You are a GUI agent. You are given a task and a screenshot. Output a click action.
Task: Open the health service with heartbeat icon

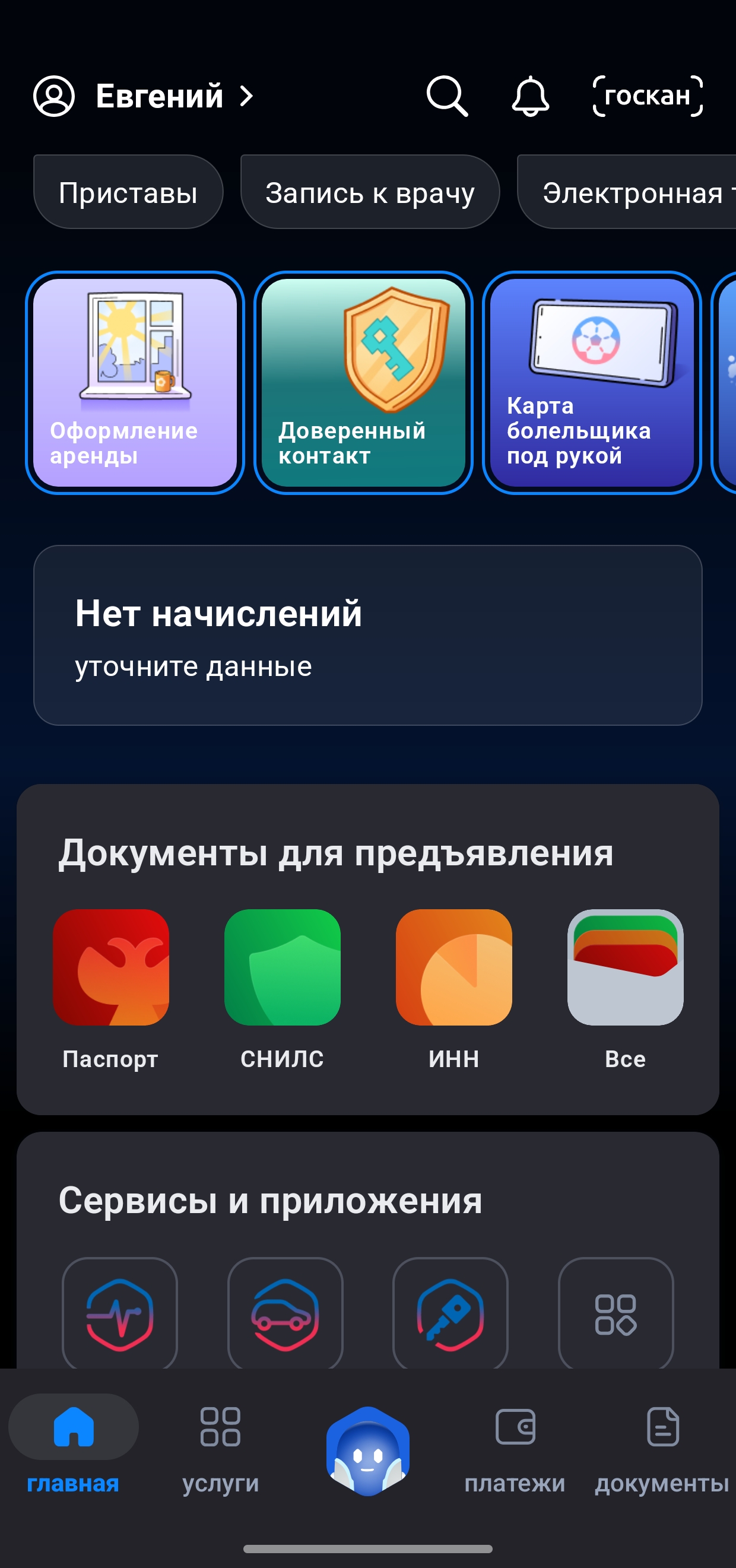pos(120,1313)
